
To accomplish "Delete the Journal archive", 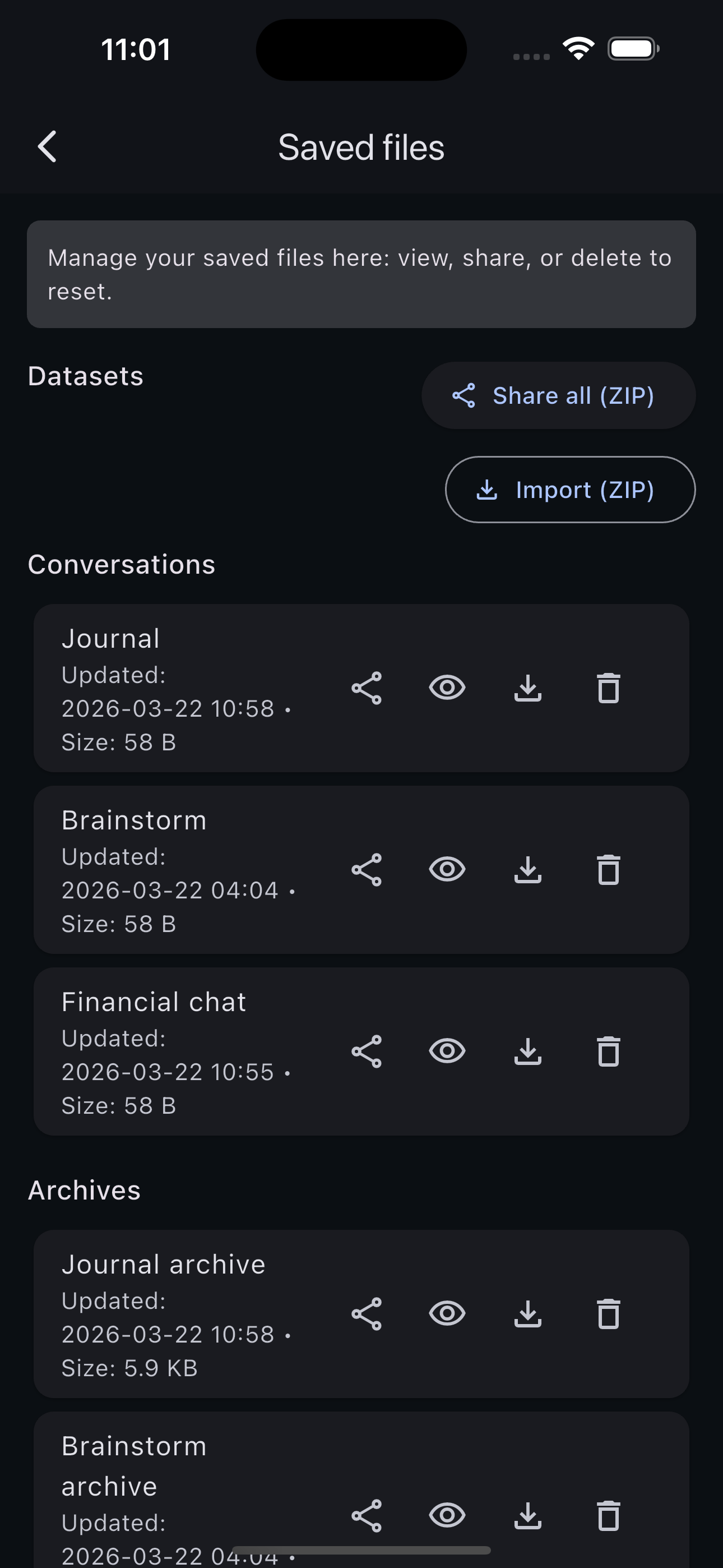I will [x=609, y=1313].
